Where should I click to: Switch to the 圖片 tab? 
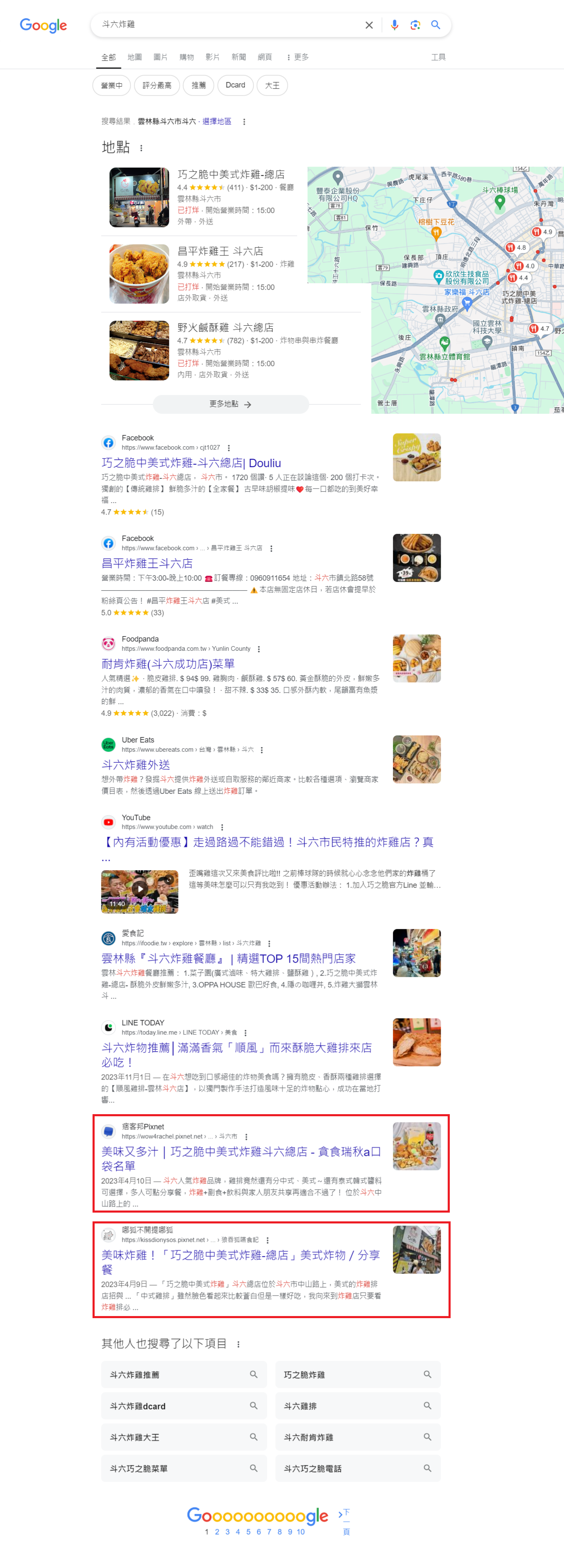(x=160, y=57)
